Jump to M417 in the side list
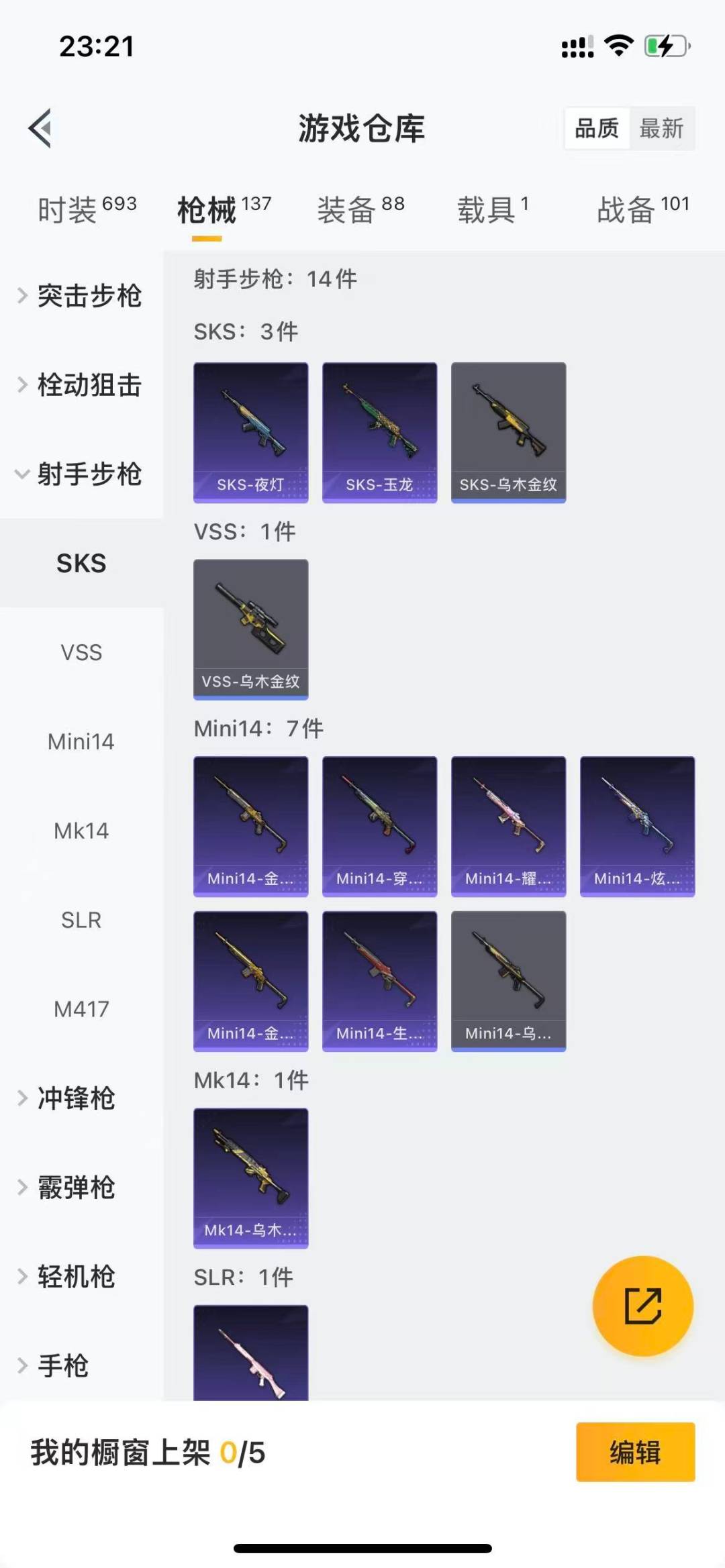725x1568 pixels. tap(81, 1009)
